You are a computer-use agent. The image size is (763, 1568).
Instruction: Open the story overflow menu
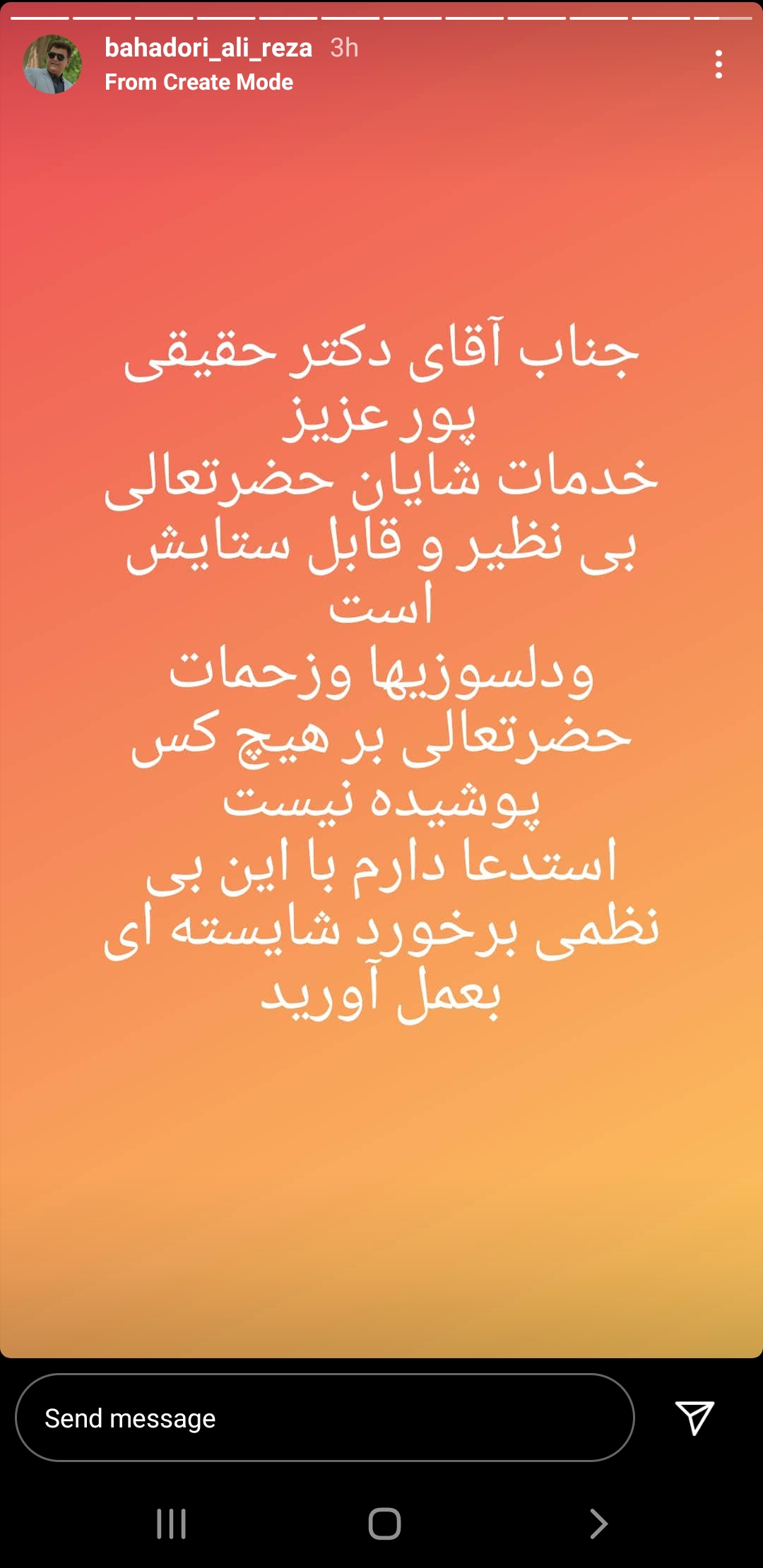pyautogui.click(x=718, y=64)
